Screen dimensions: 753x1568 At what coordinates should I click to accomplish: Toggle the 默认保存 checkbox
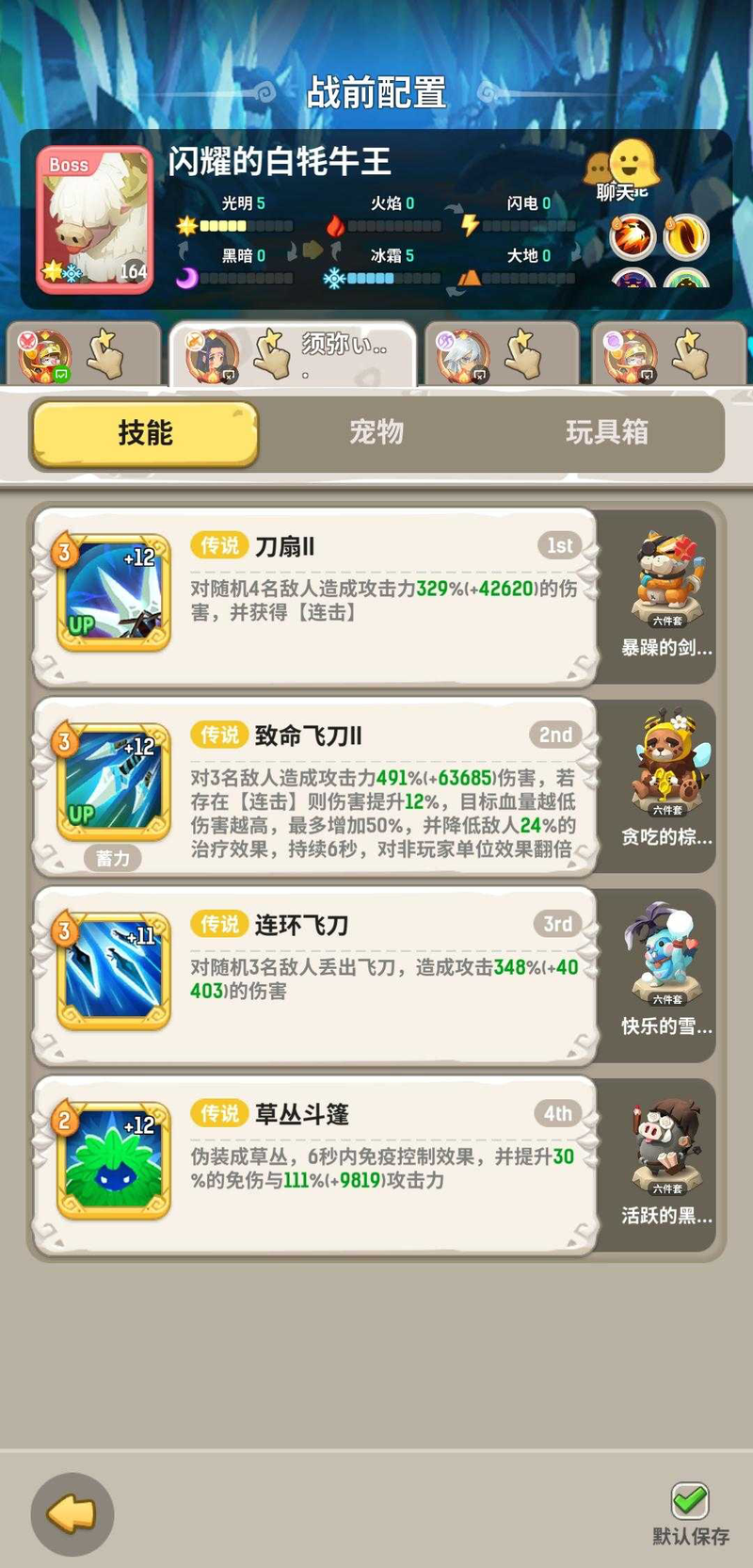(x=690, y=1499)
